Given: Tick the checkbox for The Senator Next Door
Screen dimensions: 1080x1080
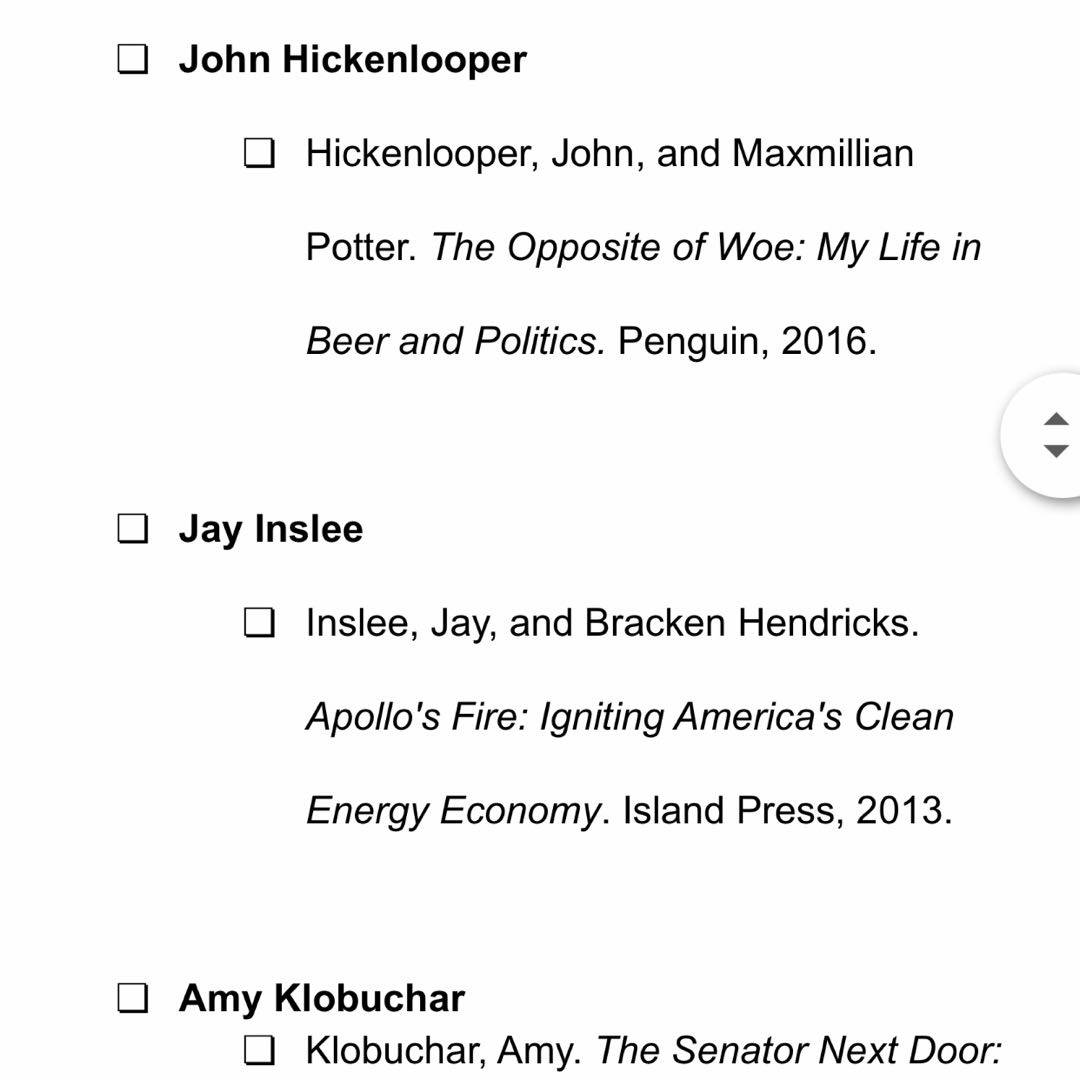Looking at the screenshot, I should click(259, 1051).
